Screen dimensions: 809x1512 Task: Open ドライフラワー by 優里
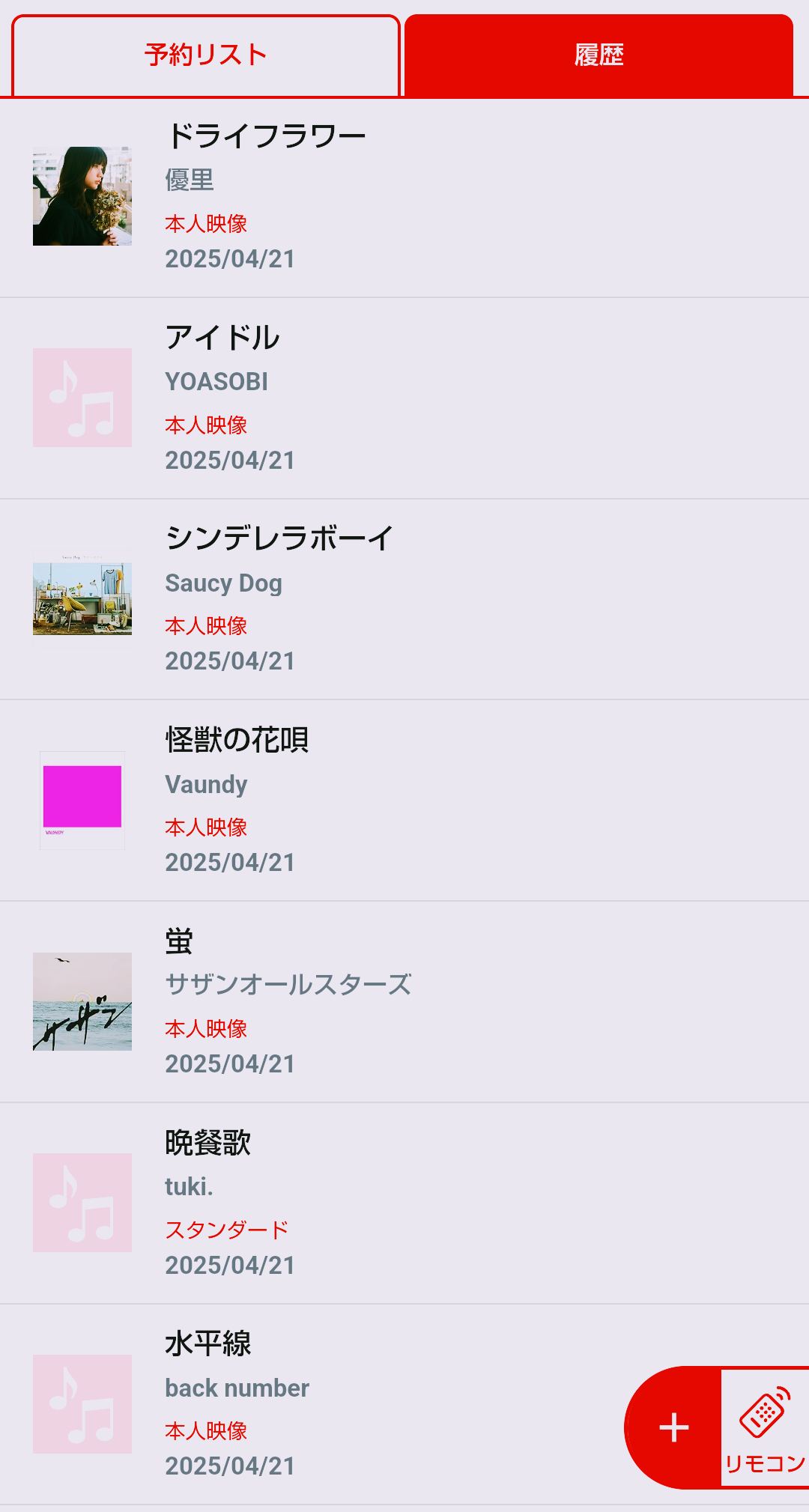404,198
